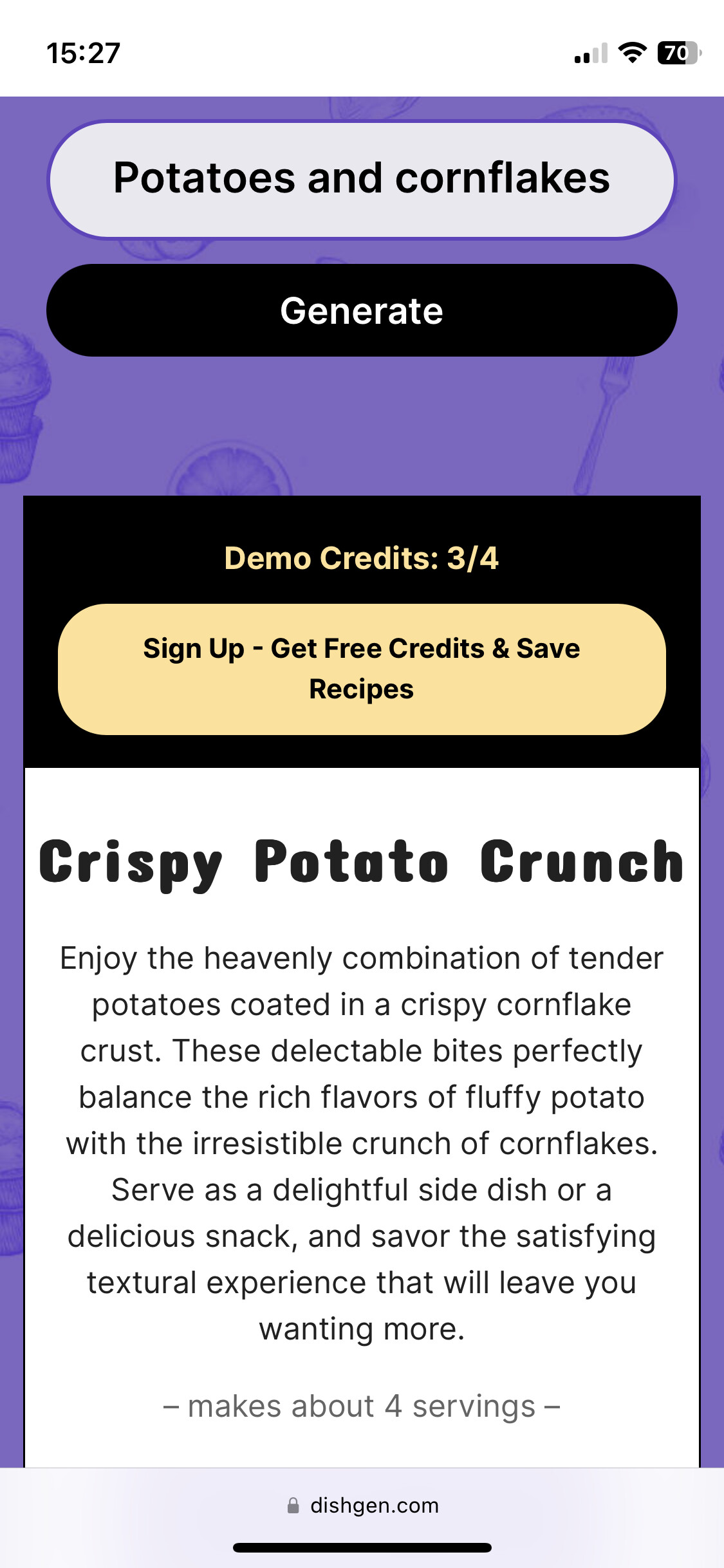The image size is (724, 1568).
Task: Tap the dishgen.com address bar
Action: pos(362,1506)
